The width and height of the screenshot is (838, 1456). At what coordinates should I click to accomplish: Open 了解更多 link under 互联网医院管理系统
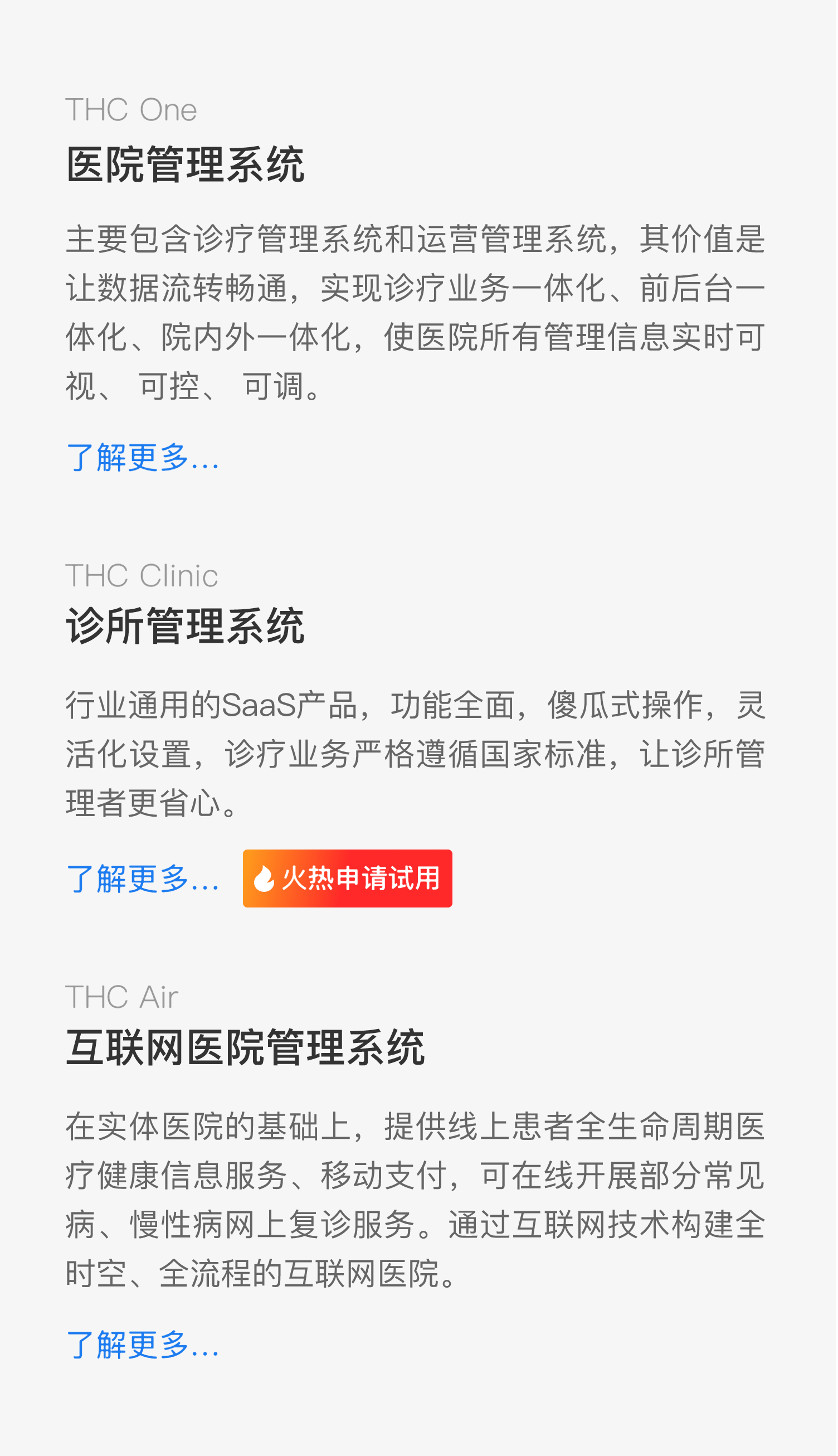pyautogui.click(x=142, y=1346)
